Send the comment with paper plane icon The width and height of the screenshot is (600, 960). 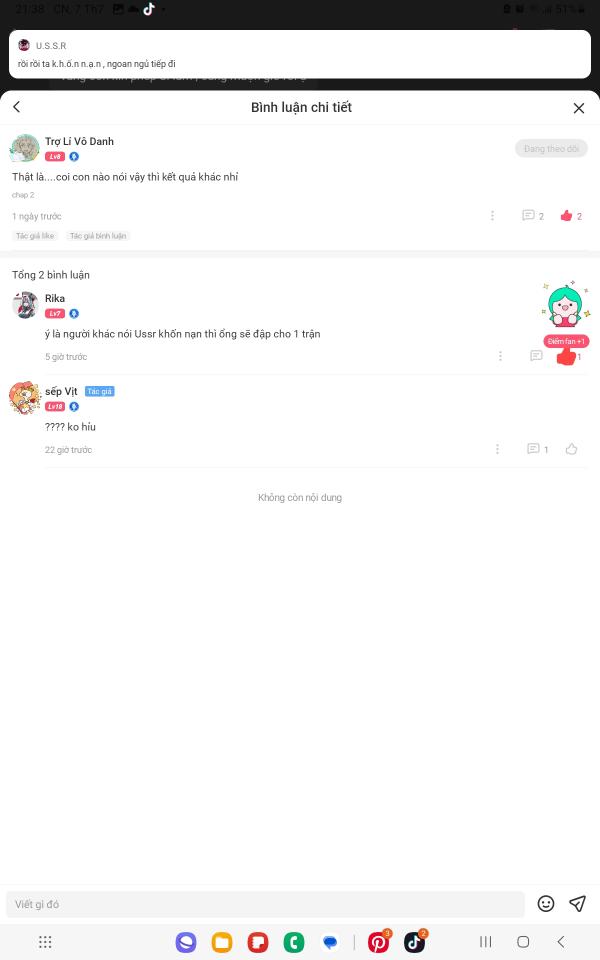577,904
